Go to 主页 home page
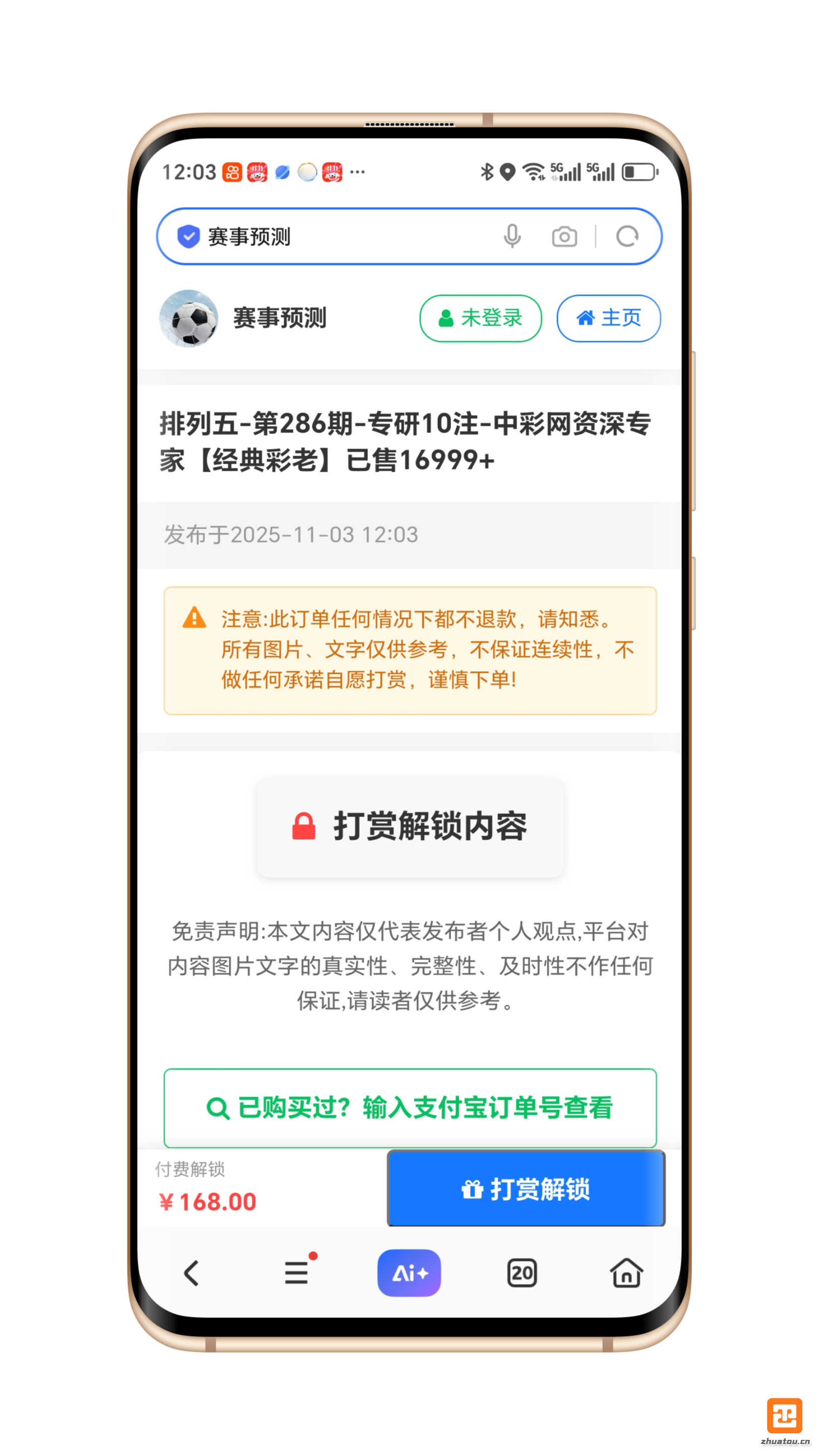Image resolution: width=819 pixels, height=1456 pixels. tap(608, 318)
